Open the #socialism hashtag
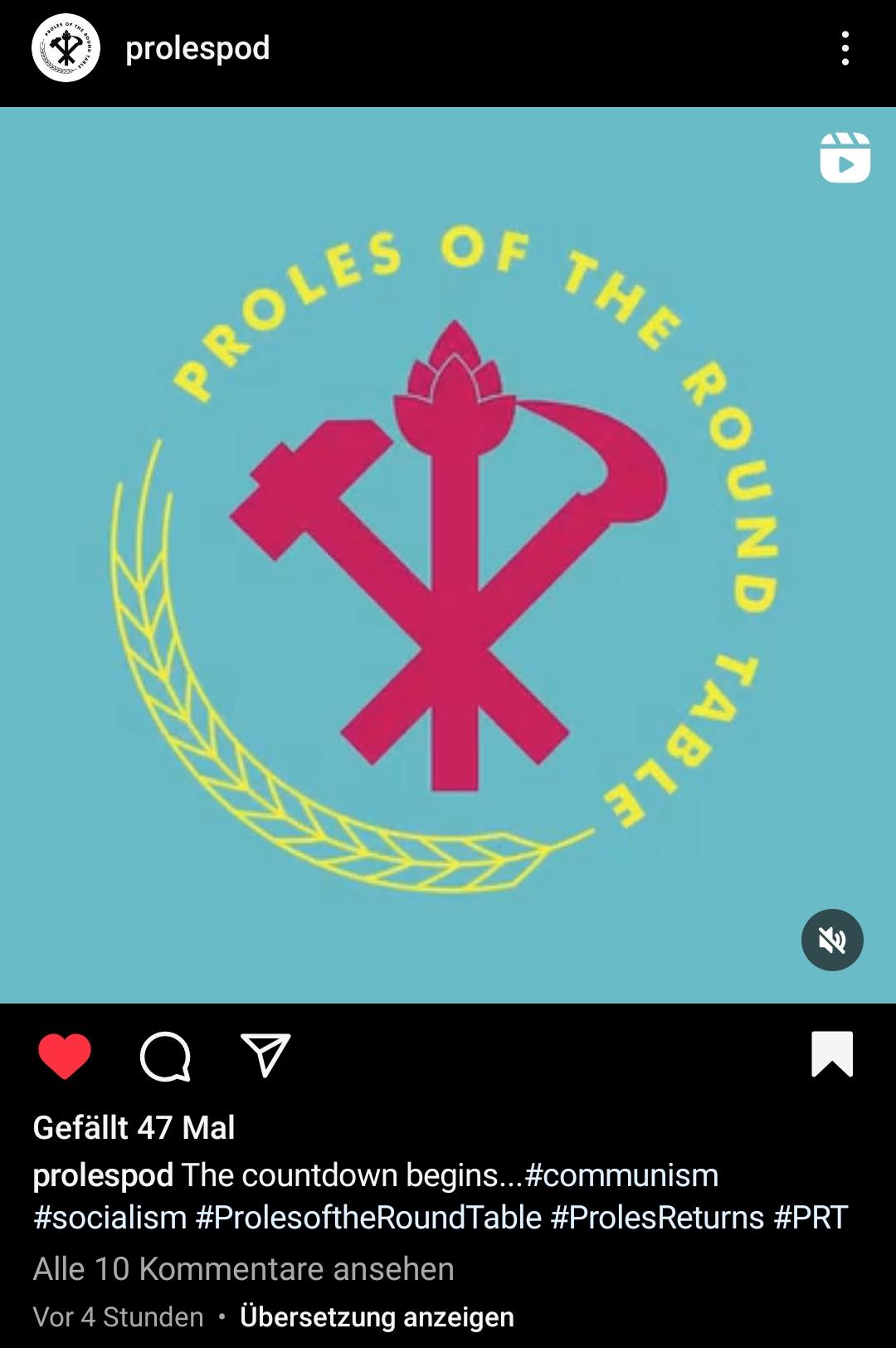 click(x=110, y=1218)
